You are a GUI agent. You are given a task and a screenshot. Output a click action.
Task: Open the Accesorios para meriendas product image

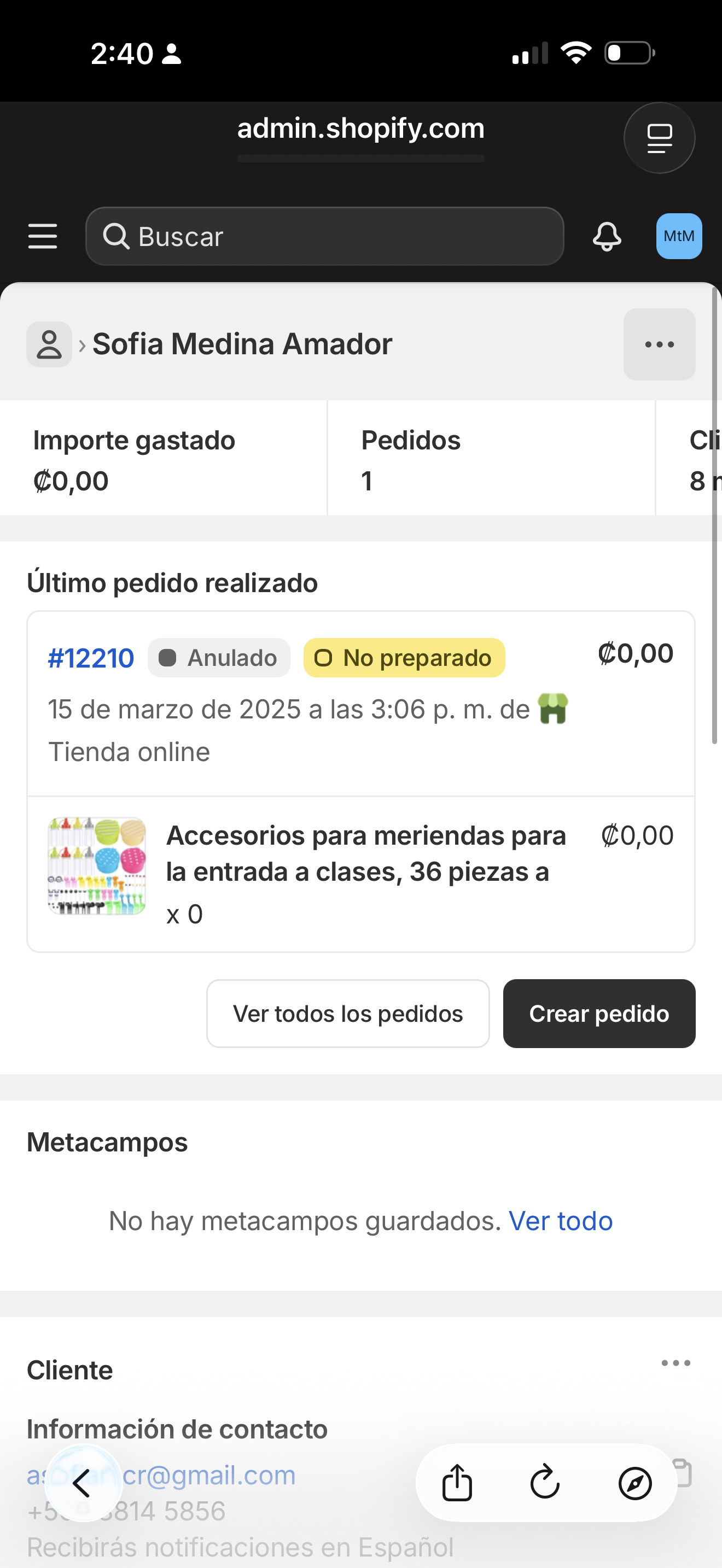point(97,865)
